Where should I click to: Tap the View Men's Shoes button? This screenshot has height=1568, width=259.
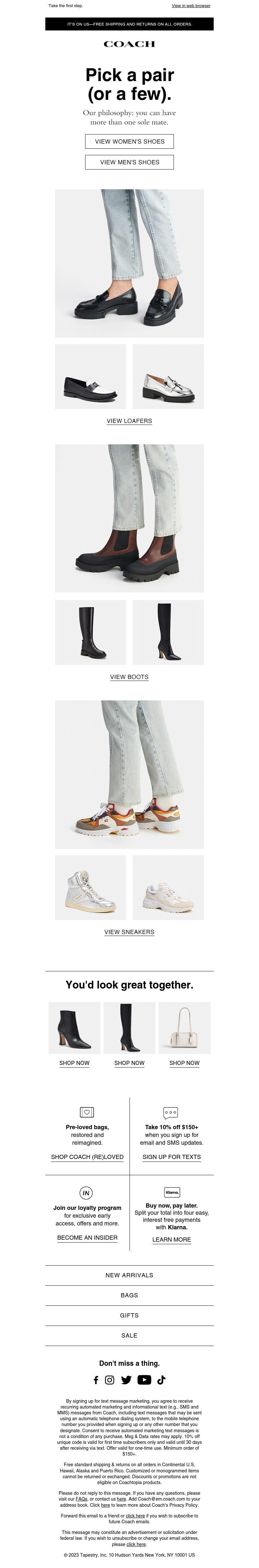click(129, 162)
